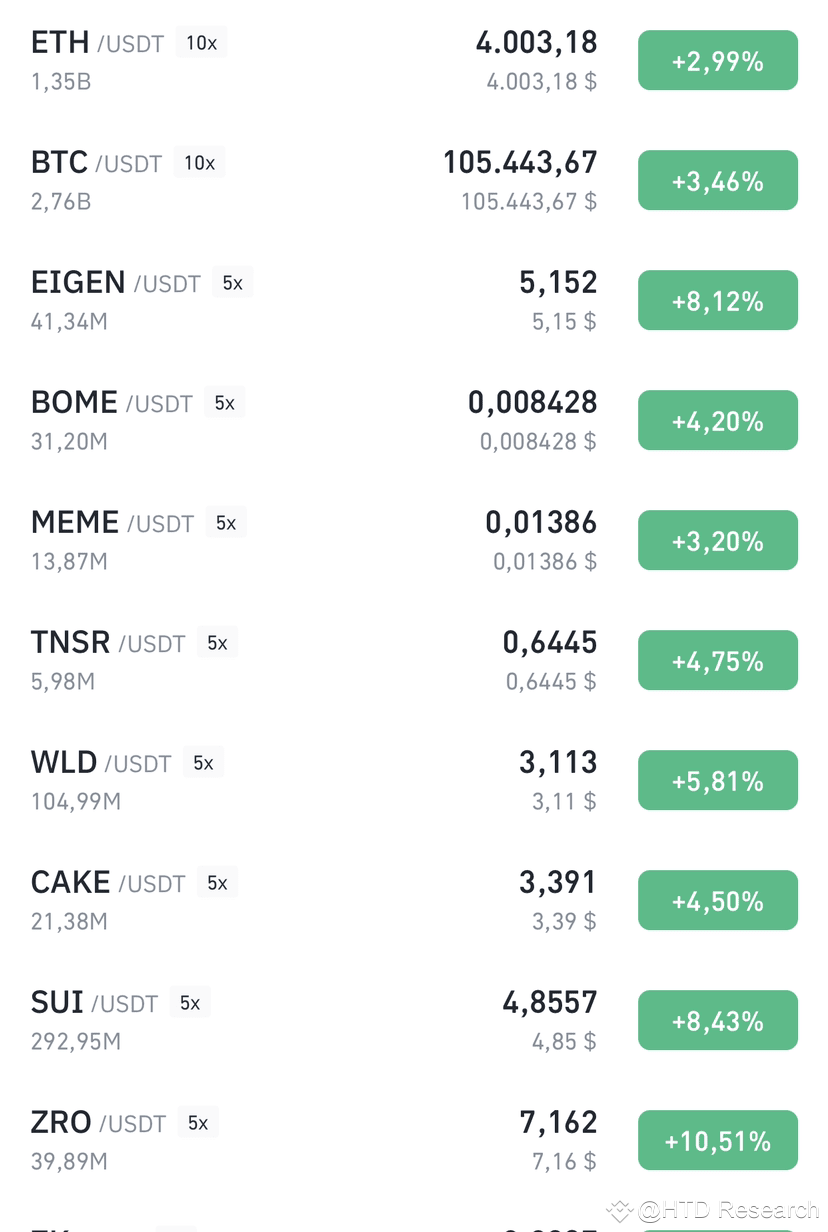Click the +5,81% change button for WLD

click(x=717, y=780)
